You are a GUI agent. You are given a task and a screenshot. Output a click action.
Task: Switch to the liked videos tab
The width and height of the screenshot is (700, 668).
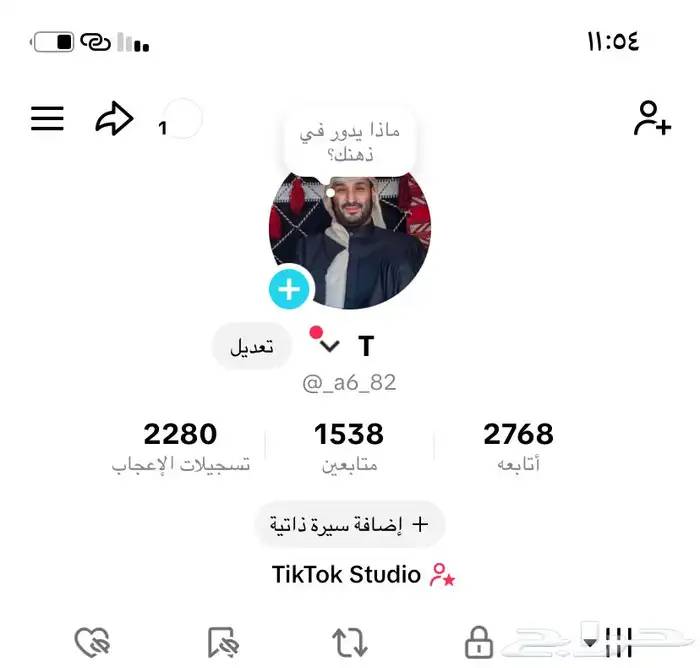click(93, 641)
